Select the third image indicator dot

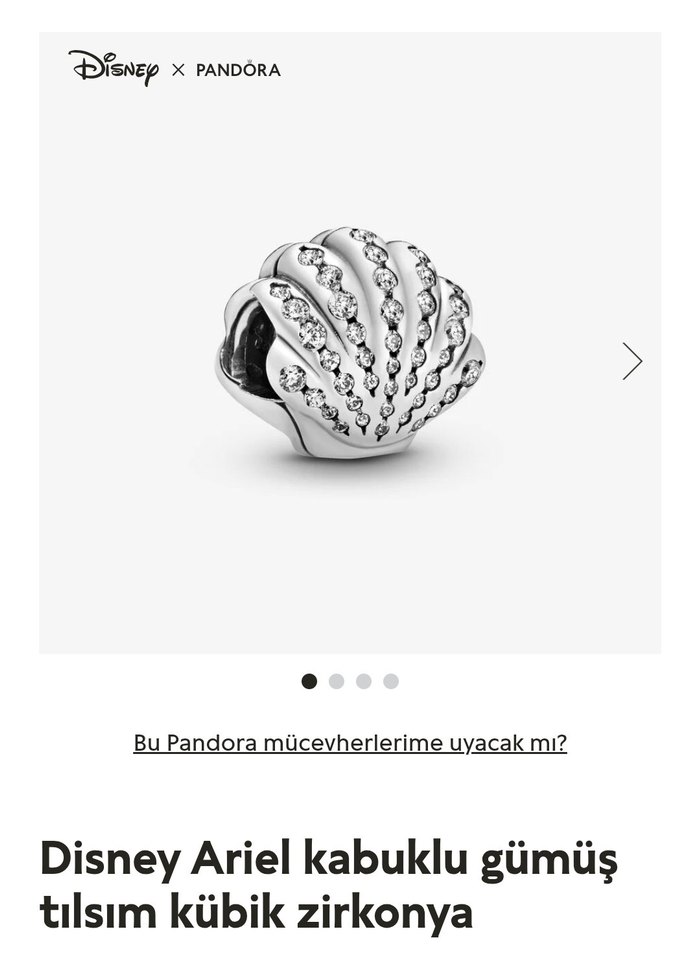click(x=364, y=681)
